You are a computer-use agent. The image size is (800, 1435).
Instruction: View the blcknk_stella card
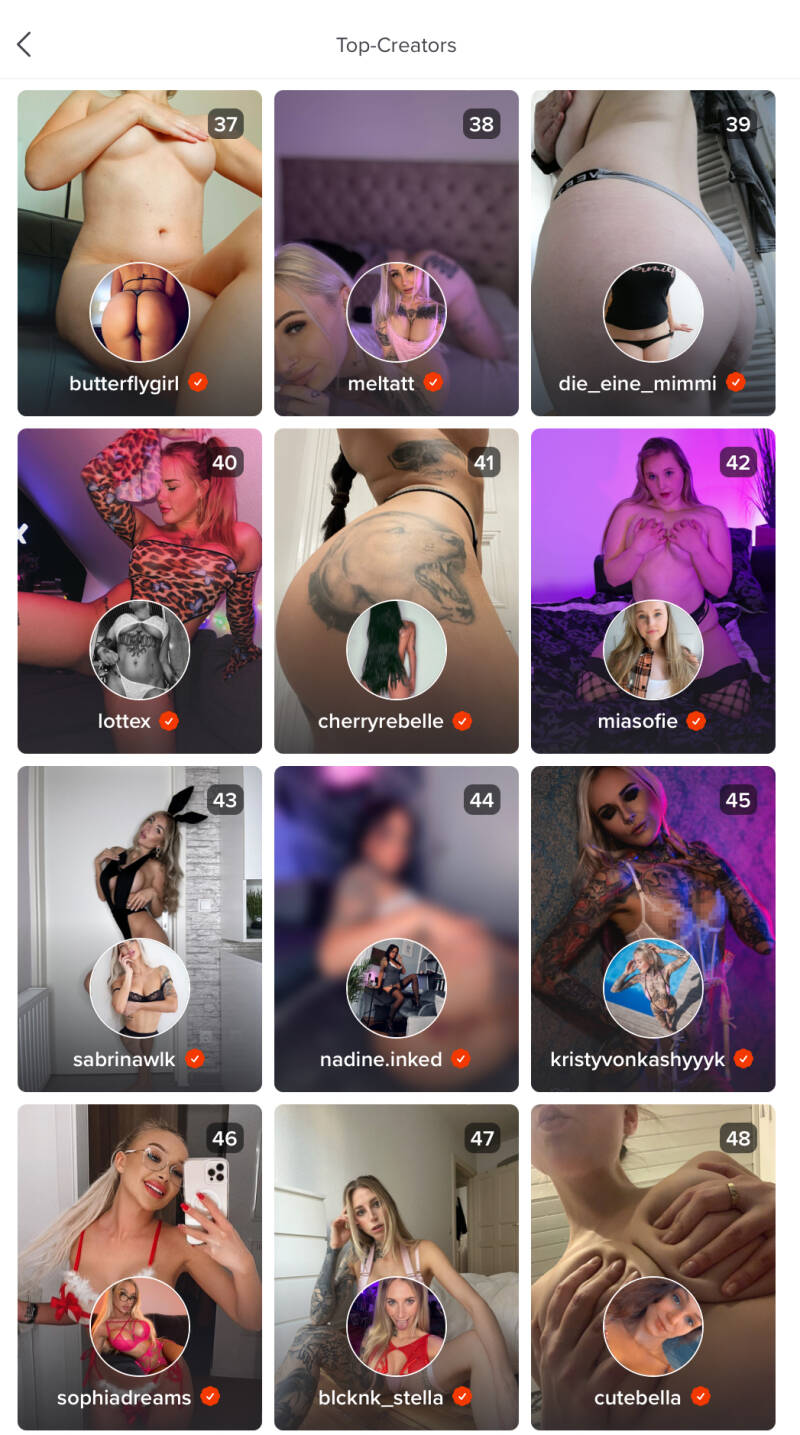[396, 1266]
